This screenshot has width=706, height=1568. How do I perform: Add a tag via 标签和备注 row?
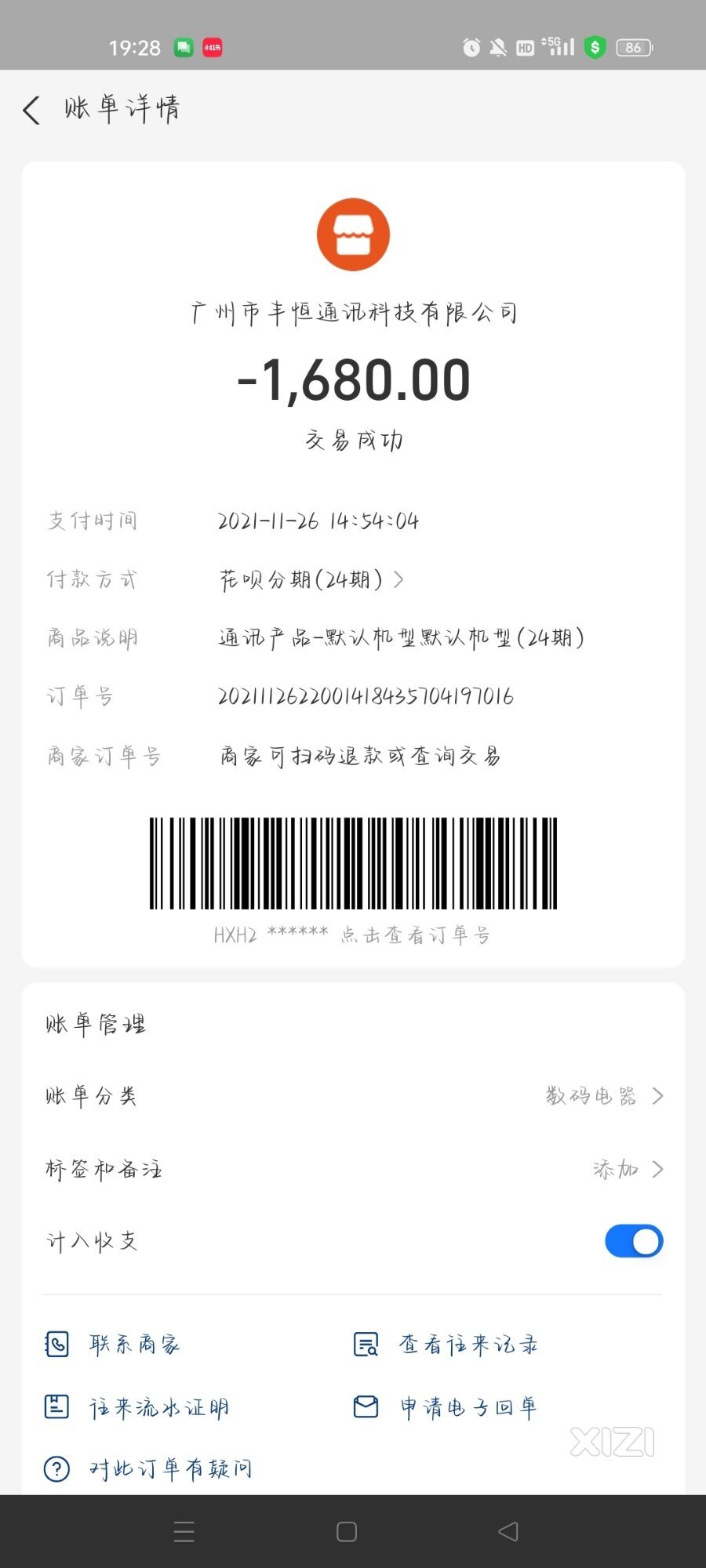click(x=353, y=1169)
